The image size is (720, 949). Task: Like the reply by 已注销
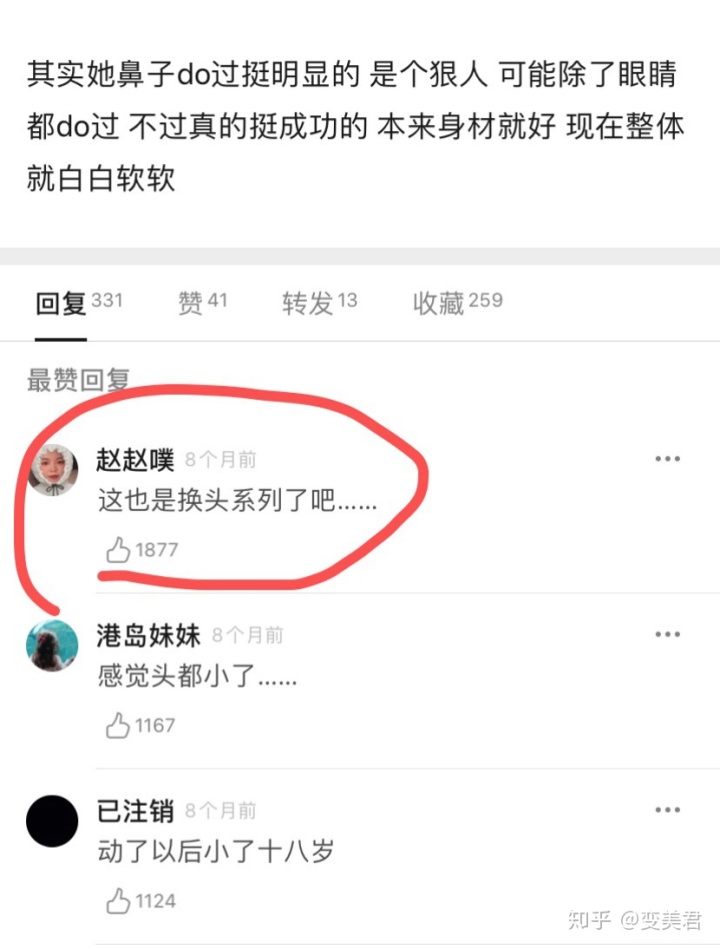click(x=119, y=901)
